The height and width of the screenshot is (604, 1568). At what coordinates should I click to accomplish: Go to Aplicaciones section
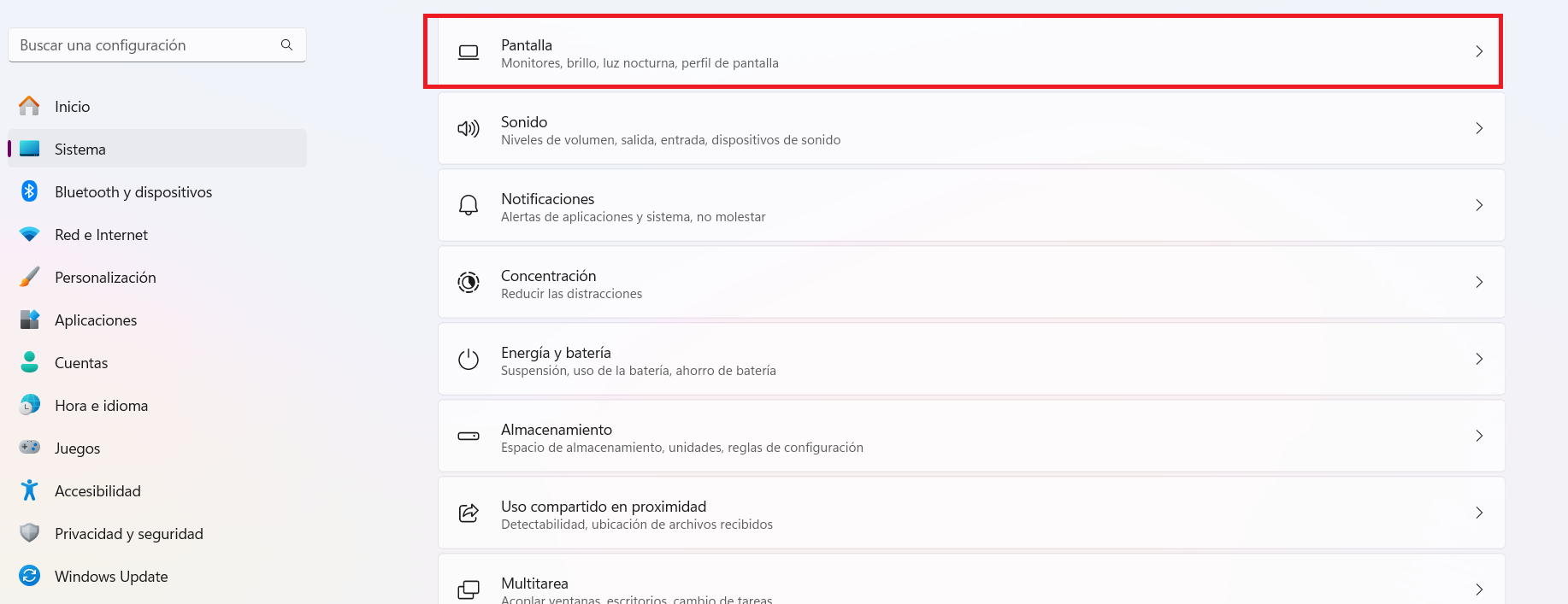[x=96, y=320]
